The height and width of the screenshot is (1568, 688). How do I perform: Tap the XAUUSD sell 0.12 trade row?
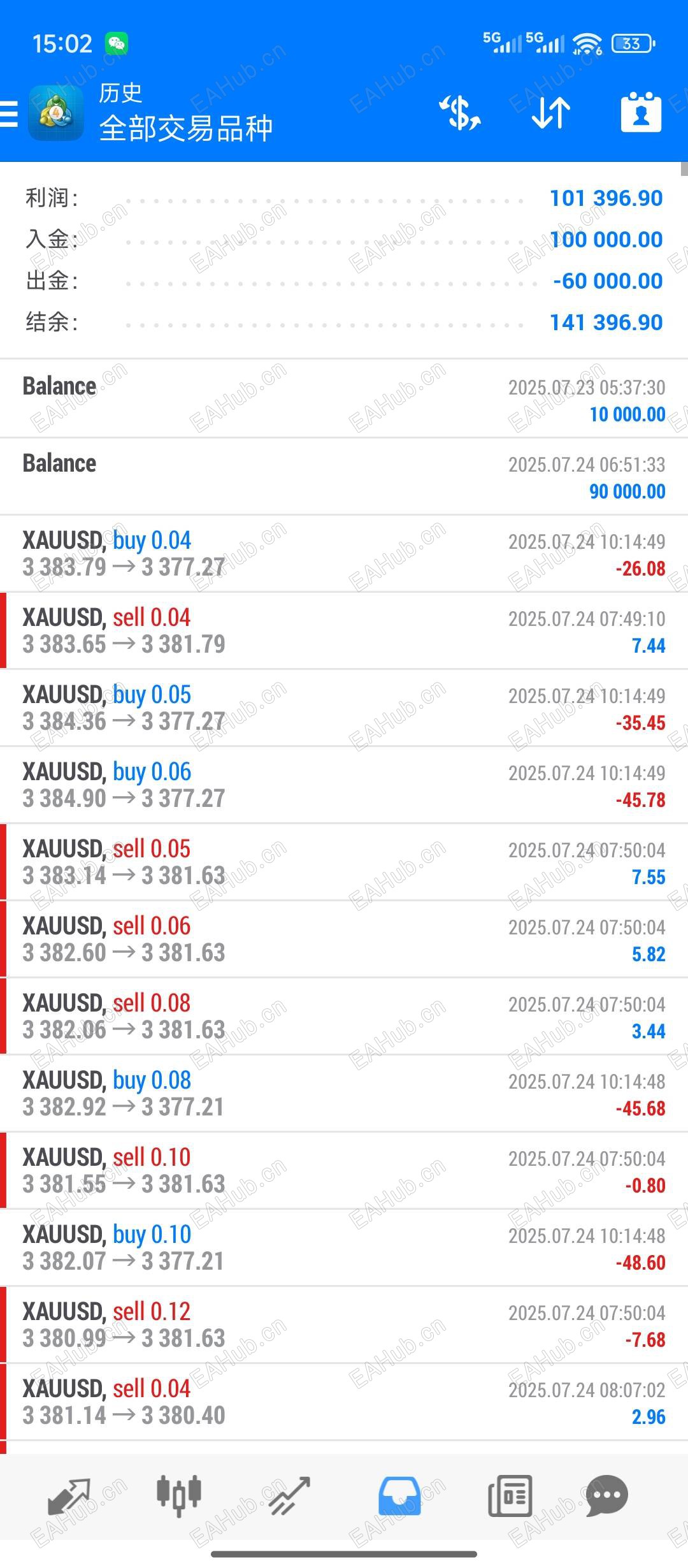(344, 1325)
